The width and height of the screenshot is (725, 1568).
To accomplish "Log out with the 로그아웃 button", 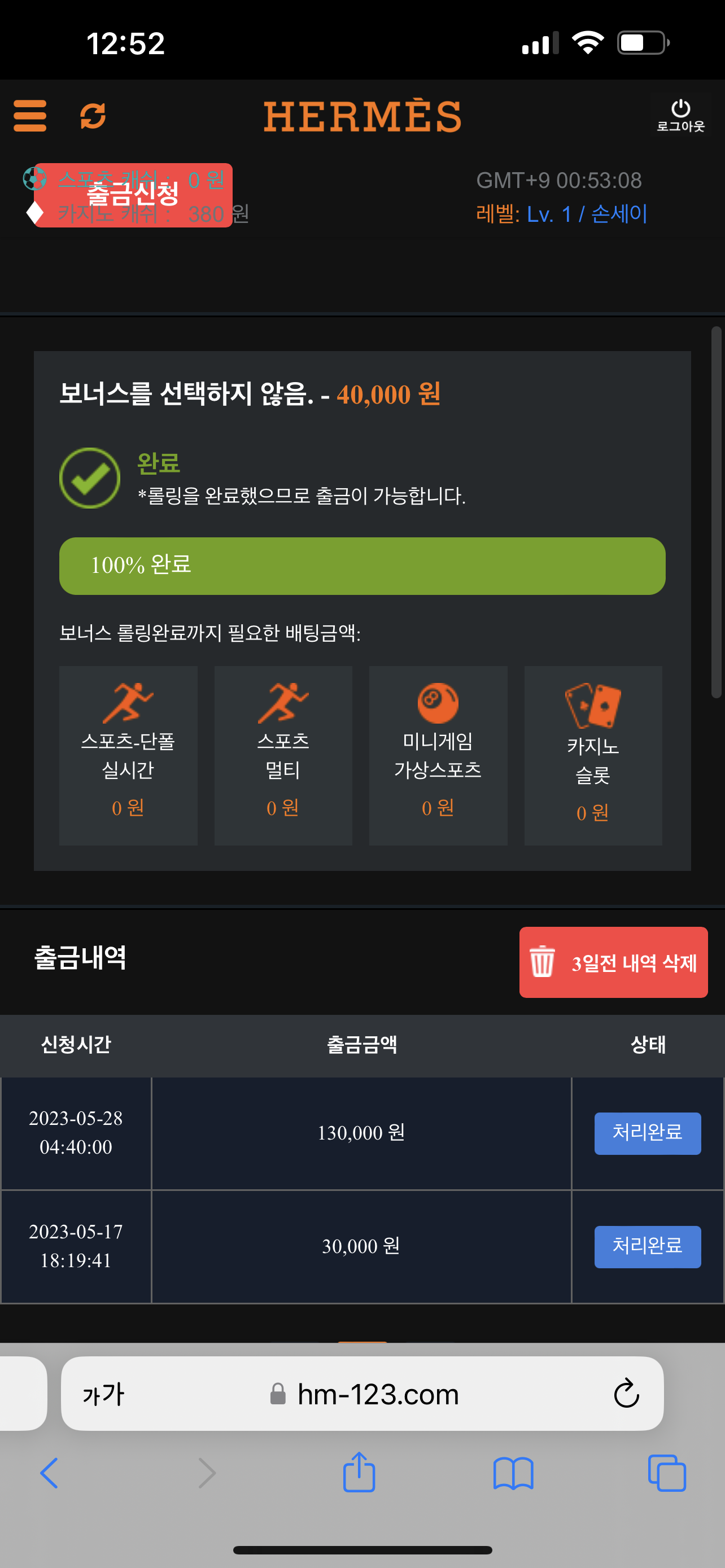I will (x=680, y=116).
